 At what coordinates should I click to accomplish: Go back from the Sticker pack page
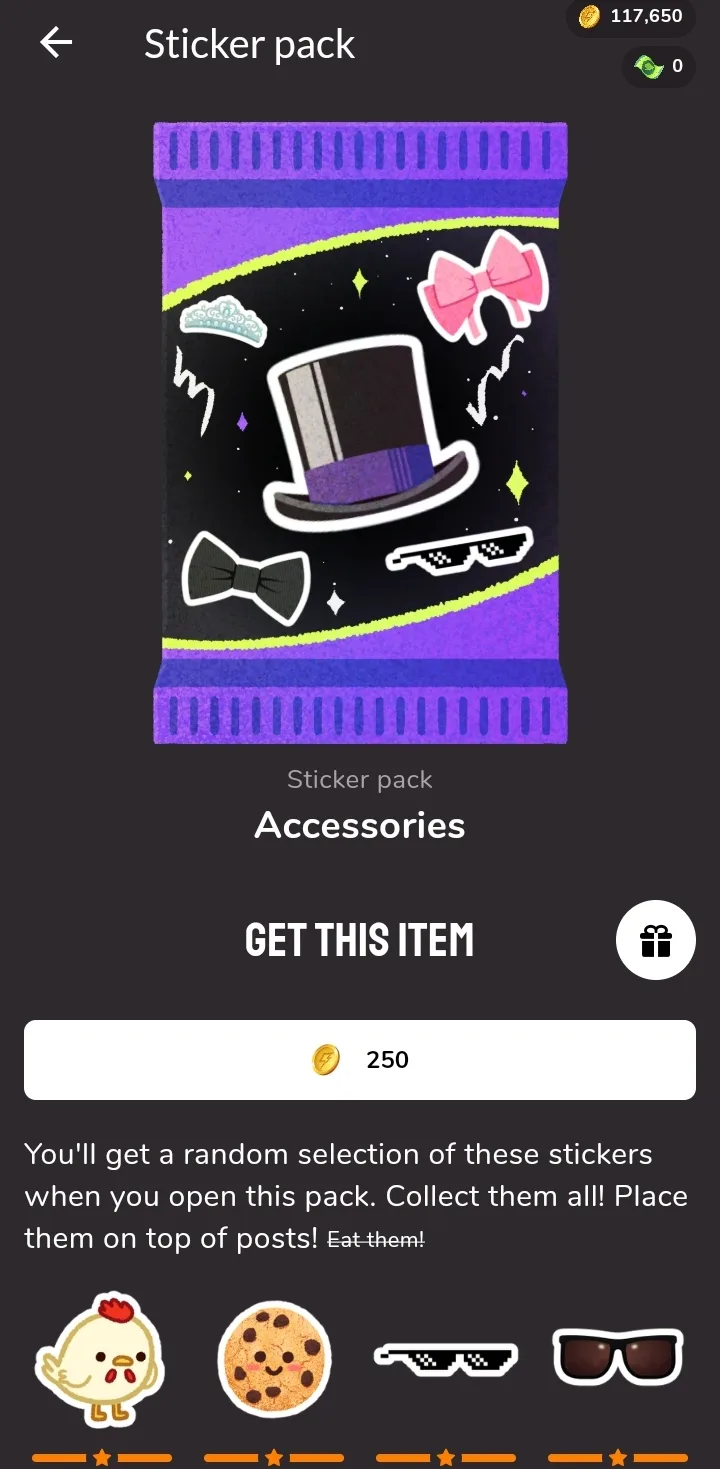(x=56, y=43)
